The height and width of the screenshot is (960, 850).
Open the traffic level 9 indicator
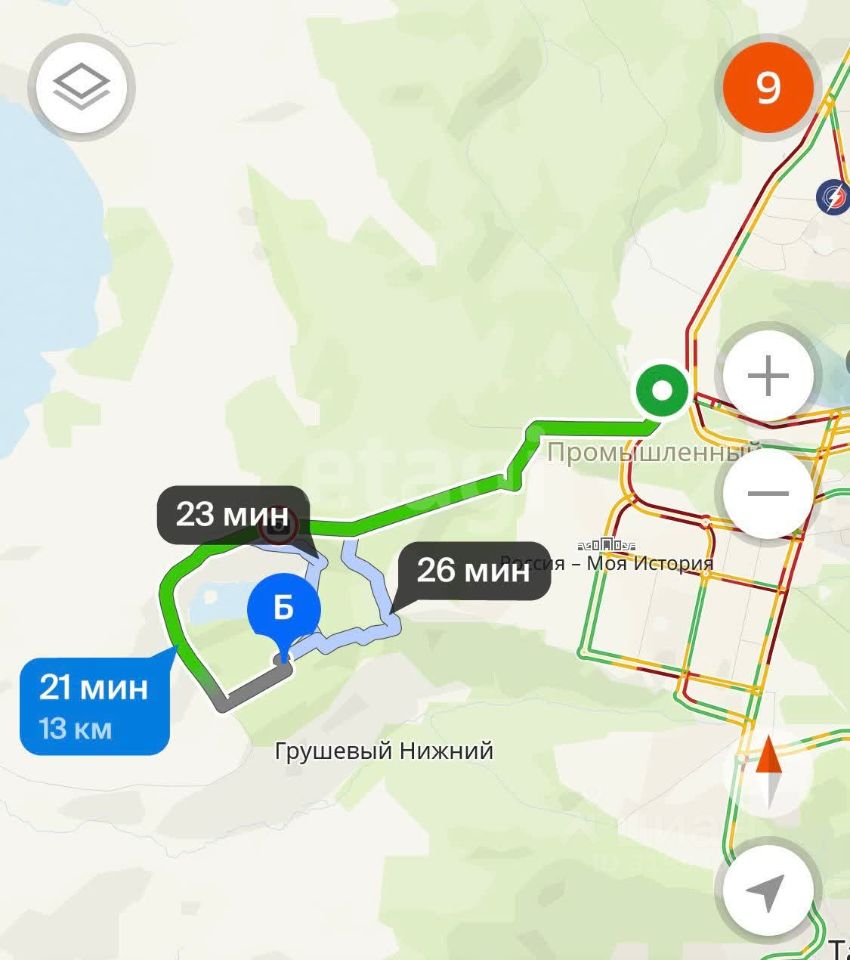[x=768, y=88]
